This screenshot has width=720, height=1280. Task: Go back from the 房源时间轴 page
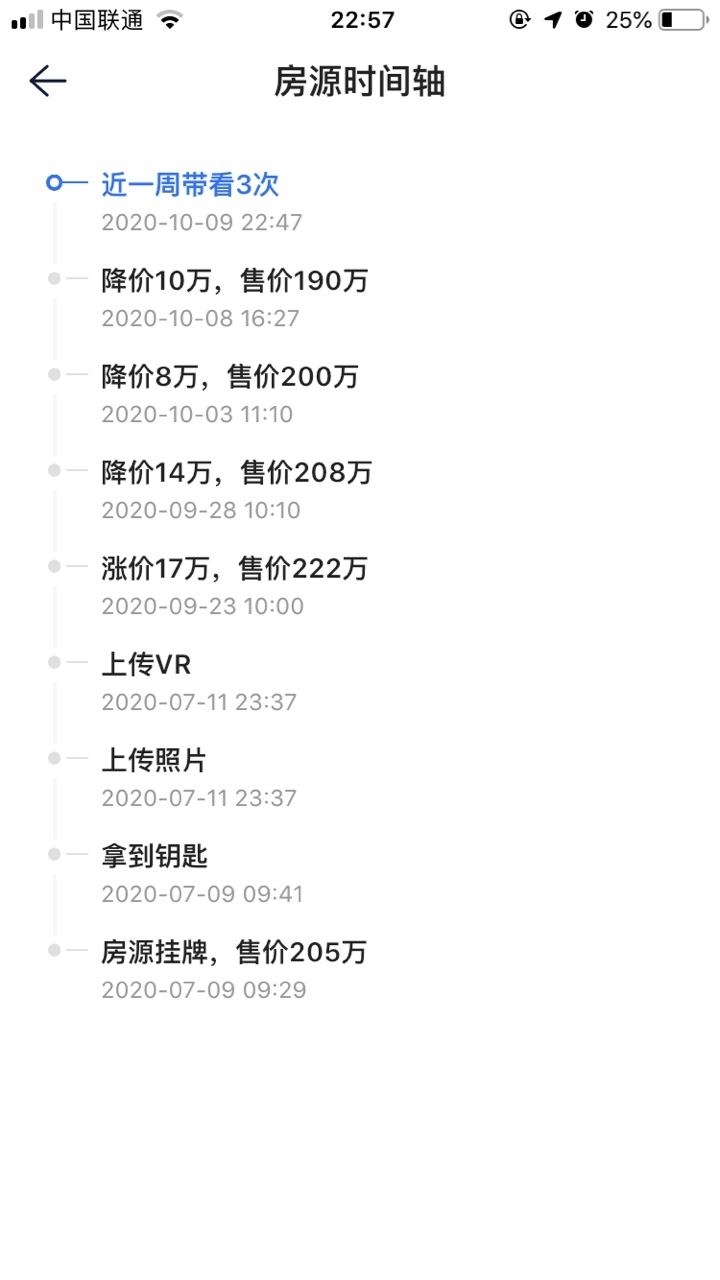pyautogui.click(x=47, y=81)
